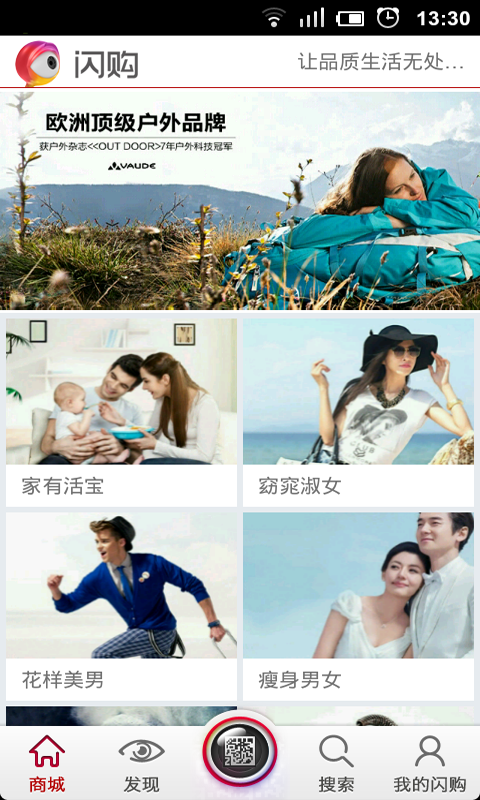Open the 花样美男 category card
480x800 pixels.
[121, 606]
